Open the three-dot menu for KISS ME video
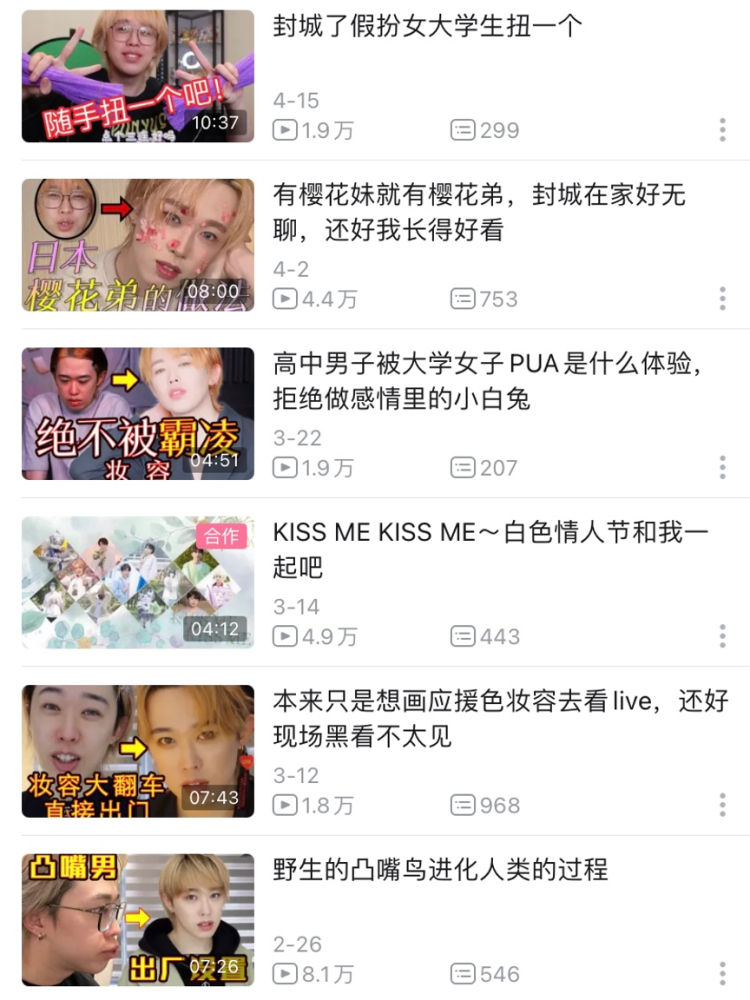The image size is (750, 1000). pyautogui.click(x=722, y=636)
